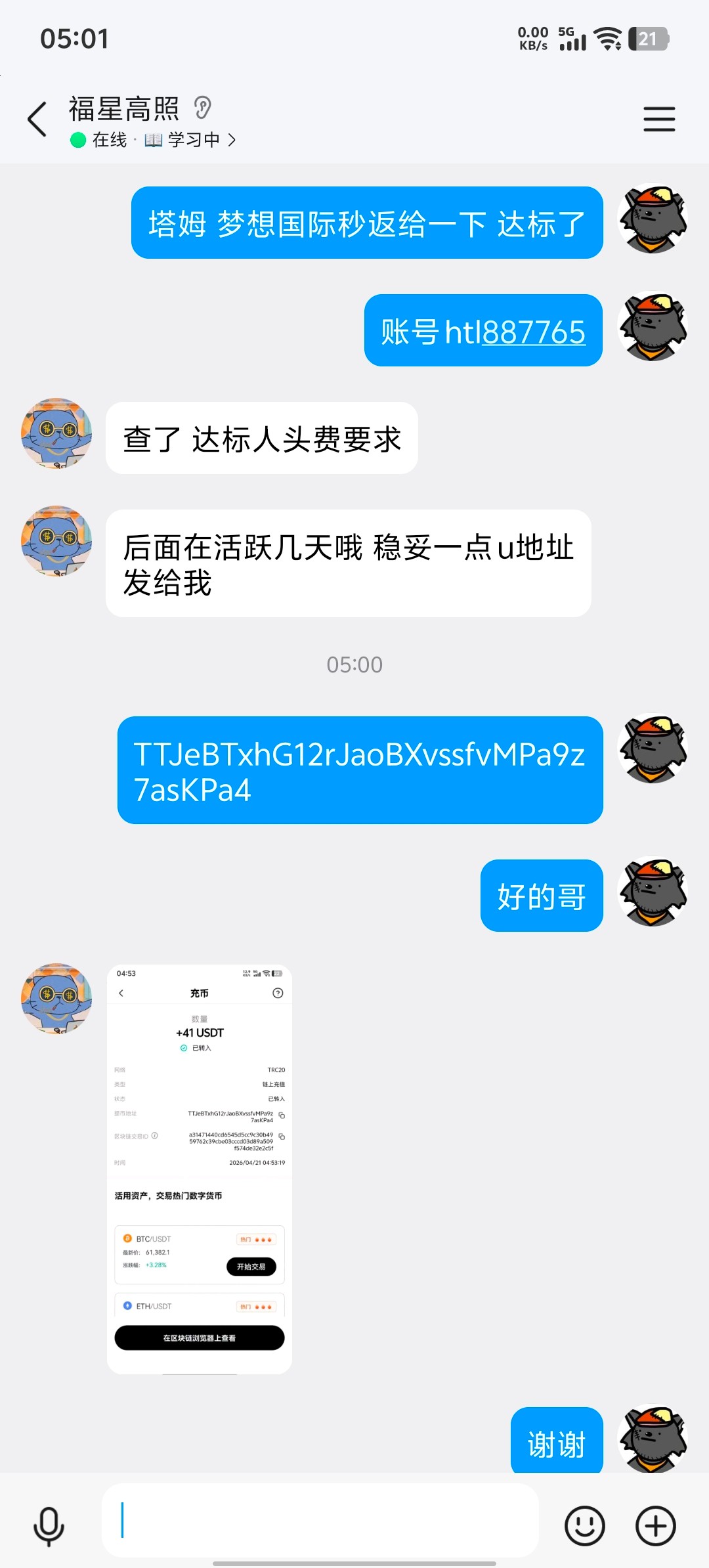Open the emoji sticker panel
This screenshot has height=1568, width=709.
click(x=584, y=1525)
